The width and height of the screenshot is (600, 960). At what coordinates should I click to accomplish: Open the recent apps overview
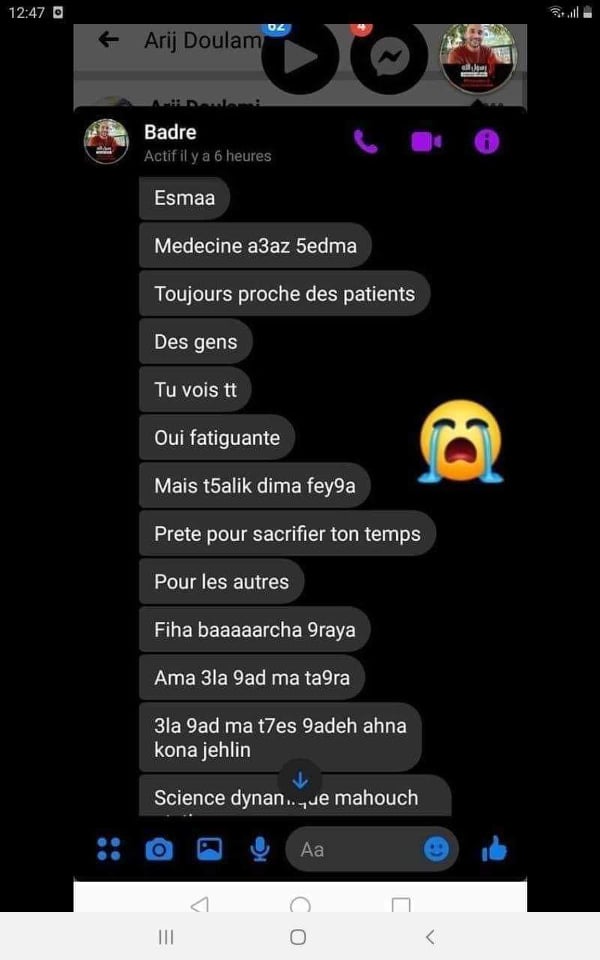tap(166, 937)
